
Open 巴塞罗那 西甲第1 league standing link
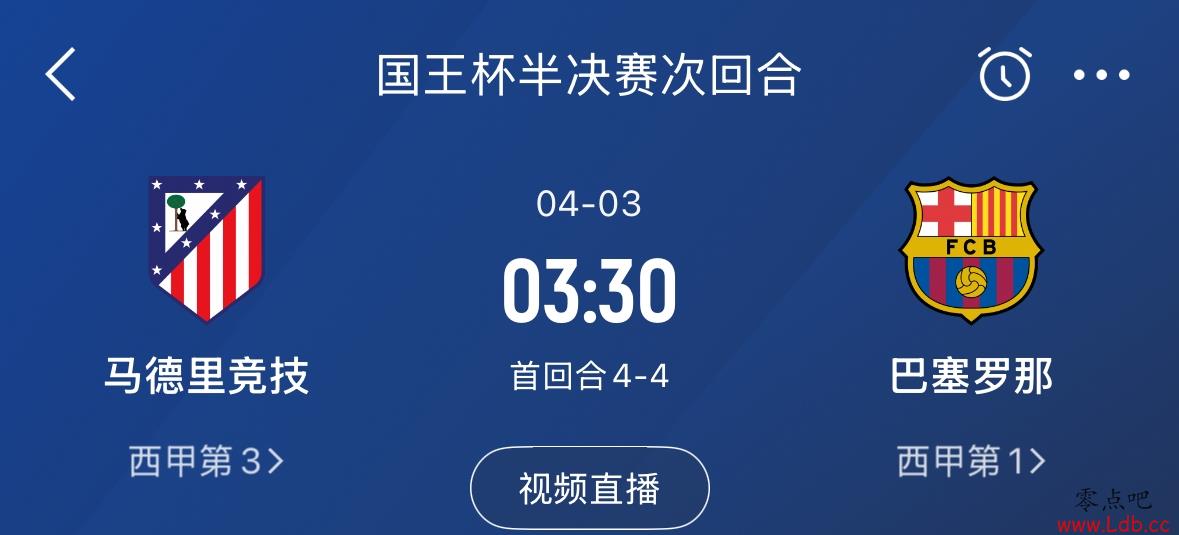click(971, 461)
